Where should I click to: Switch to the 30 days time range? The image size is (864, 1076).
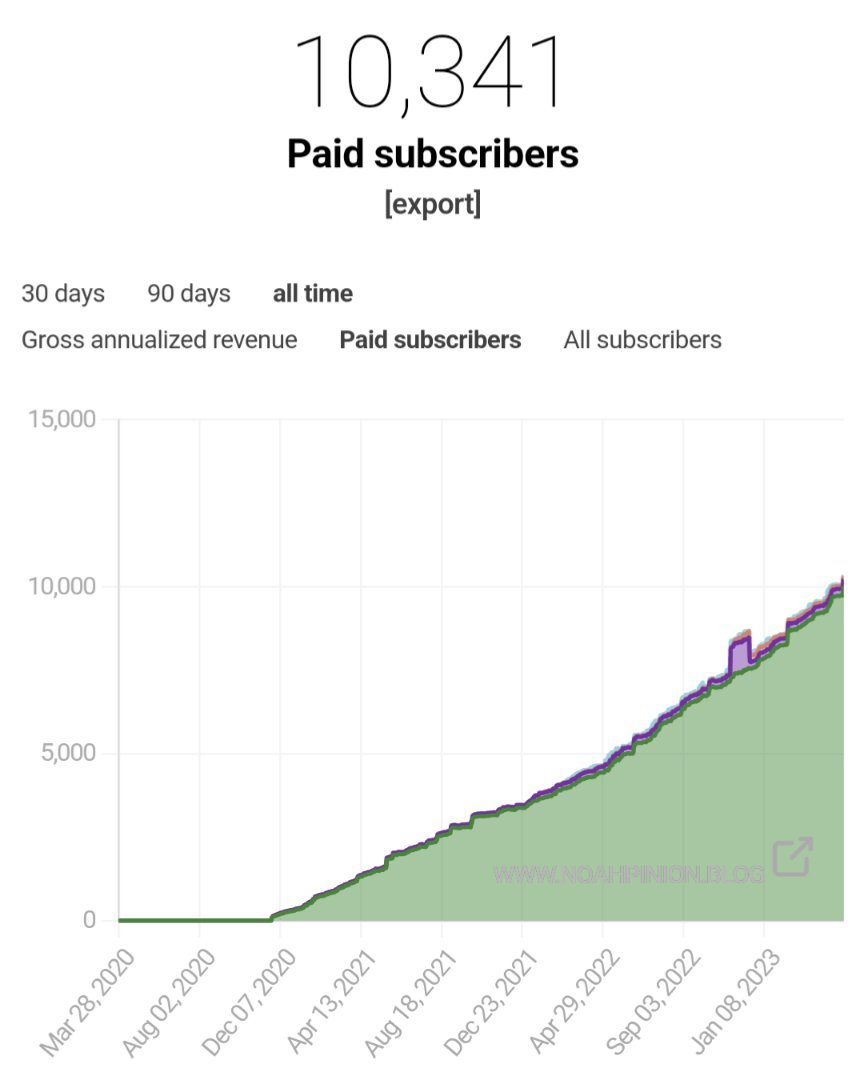(62, 293)
